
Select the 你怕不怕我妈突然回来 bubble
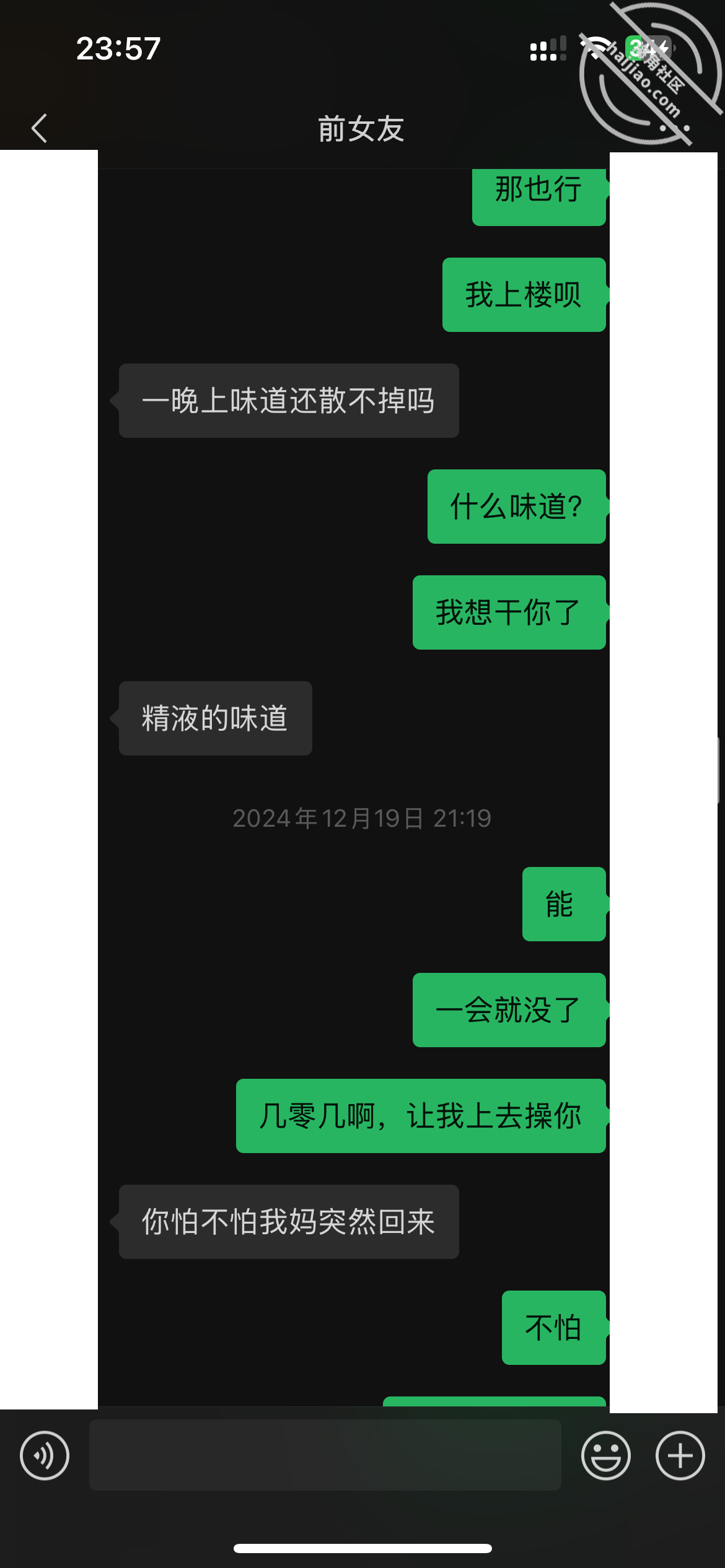(289, 1221)
